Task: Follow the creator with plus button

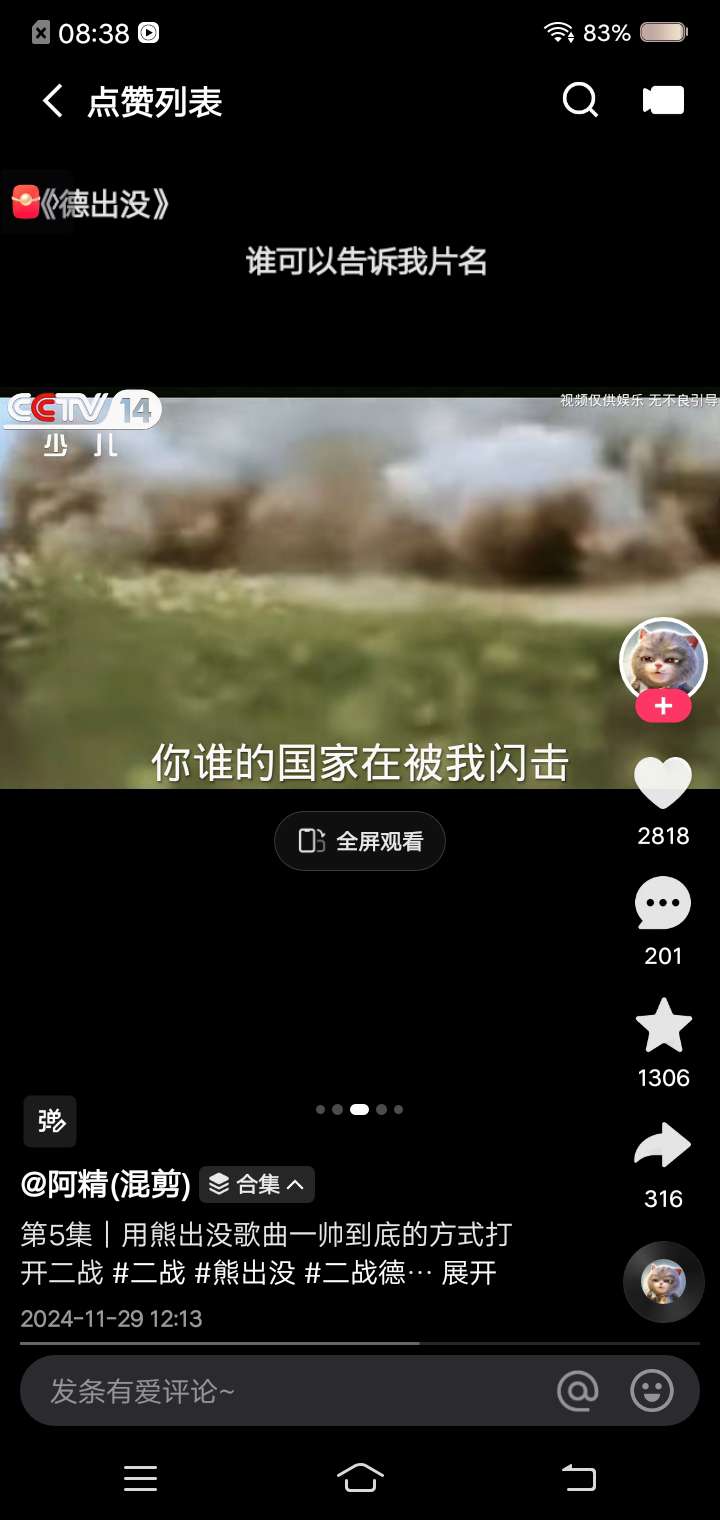Action: tap(663, 707)
